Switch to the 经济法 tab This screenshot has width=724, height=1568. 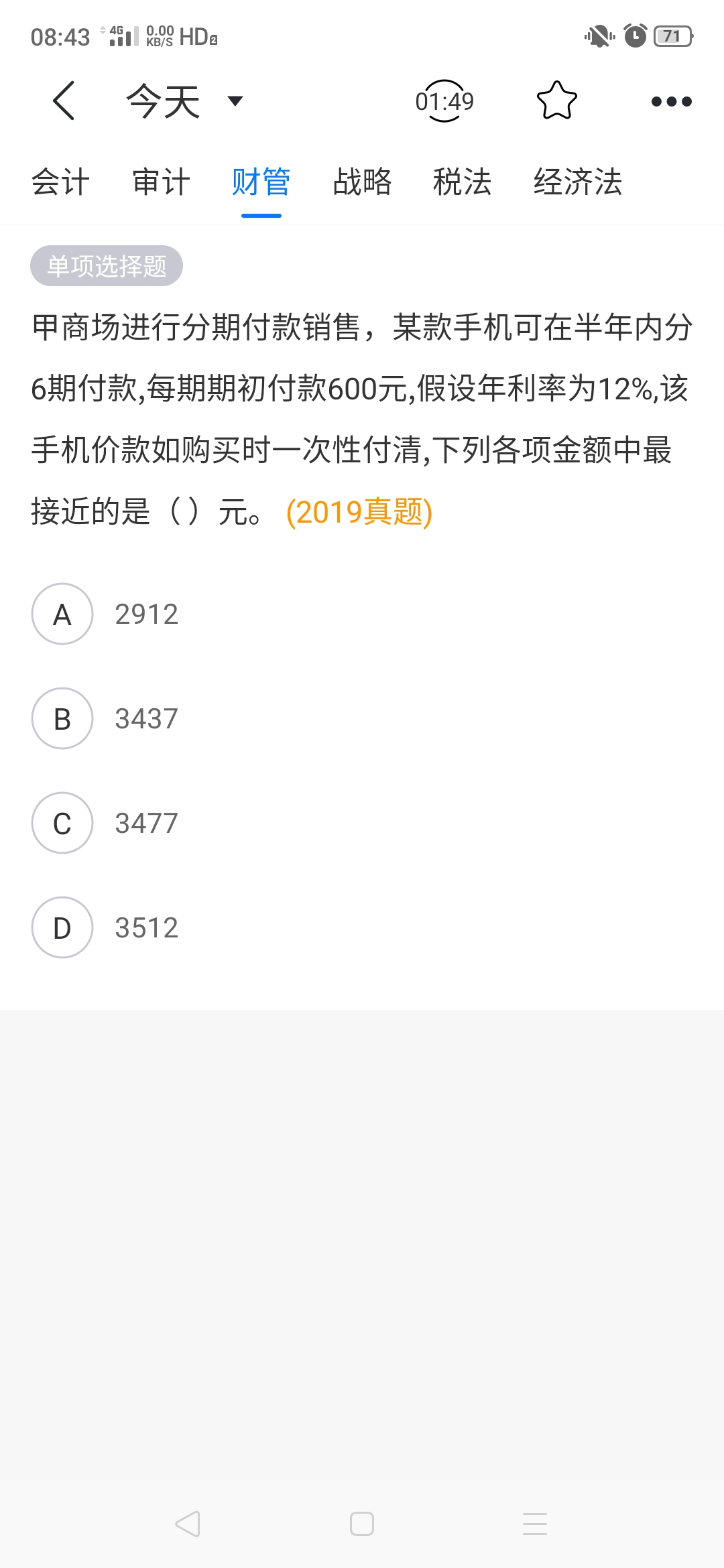pyautogui.click(x=578, y=182)
